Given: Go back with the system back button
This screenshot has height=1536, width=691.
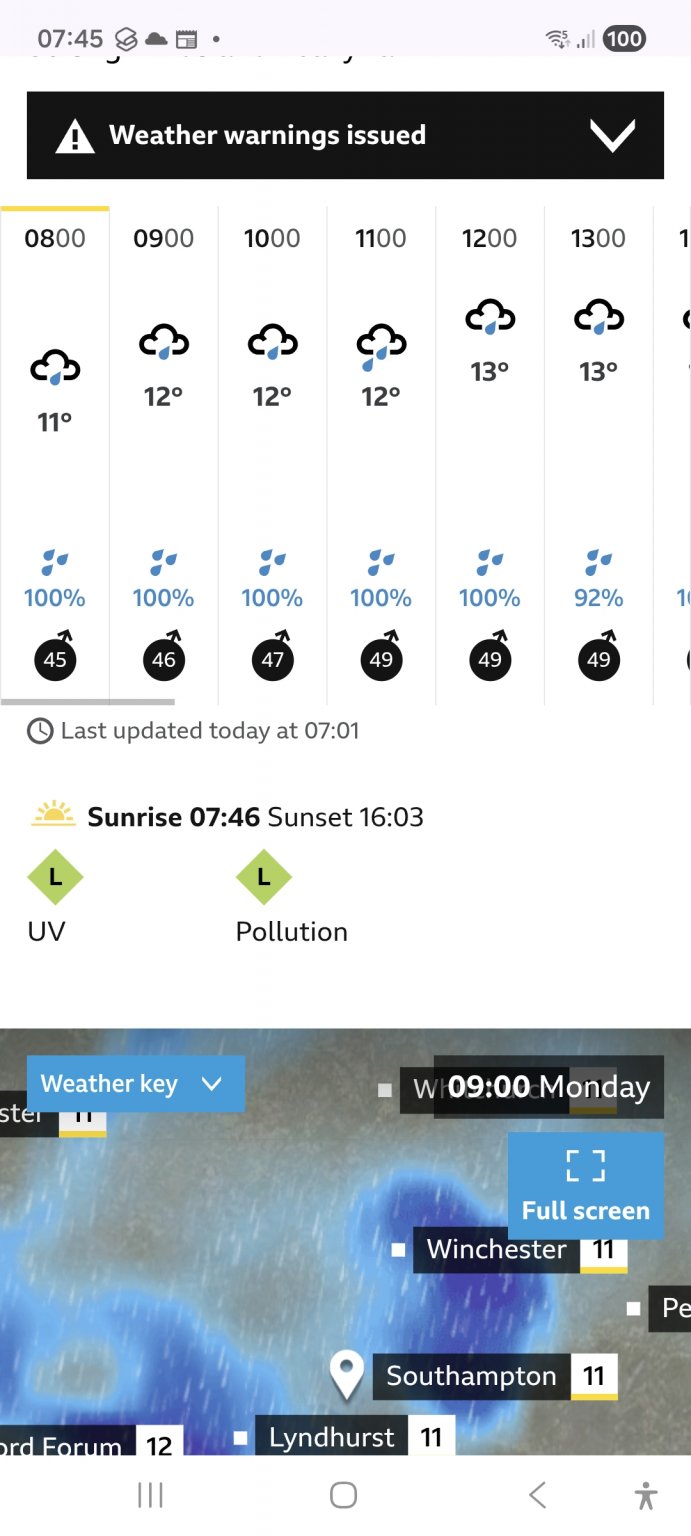Looking at the screenshot, I should (x=537, y=1496).
